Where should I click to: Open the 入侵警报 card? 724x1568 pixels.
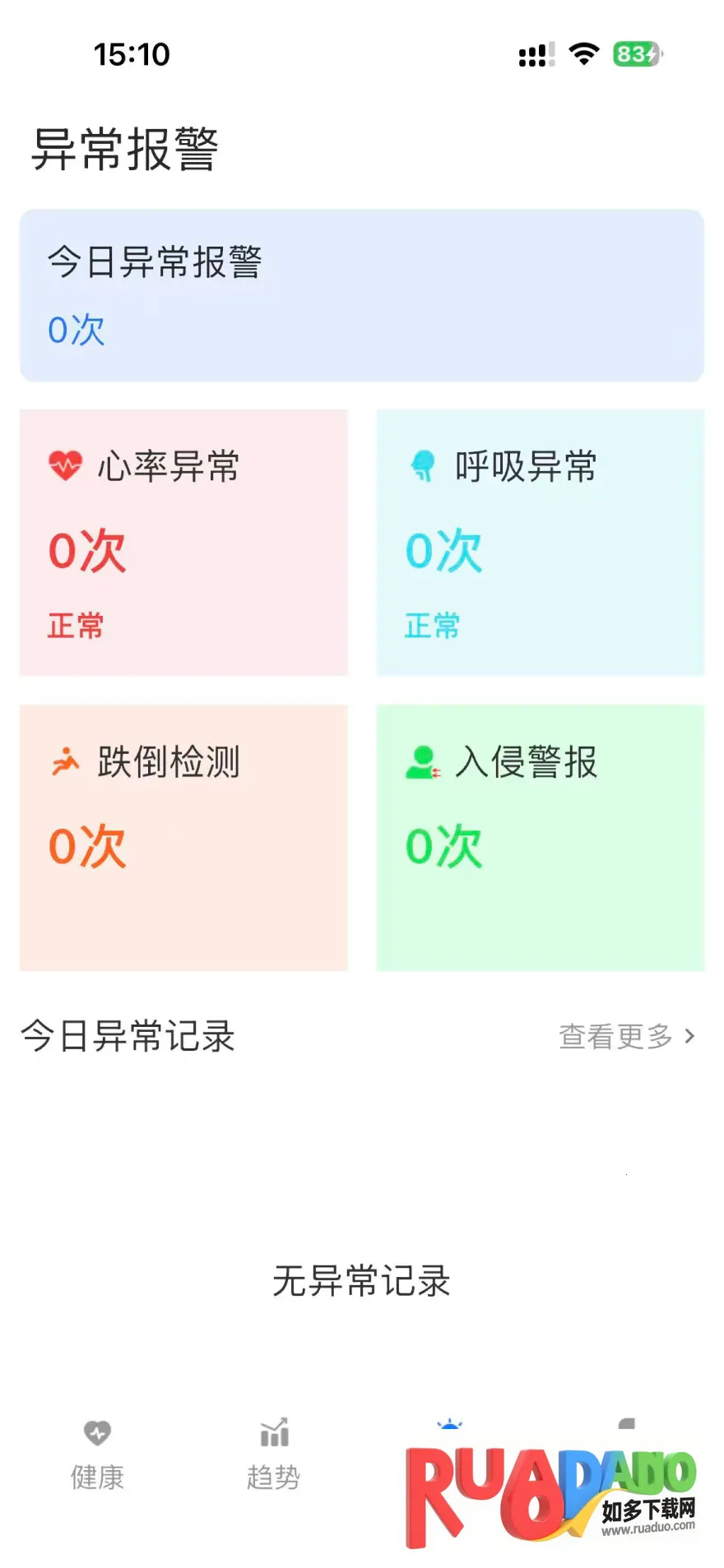(x=540, y=837)
